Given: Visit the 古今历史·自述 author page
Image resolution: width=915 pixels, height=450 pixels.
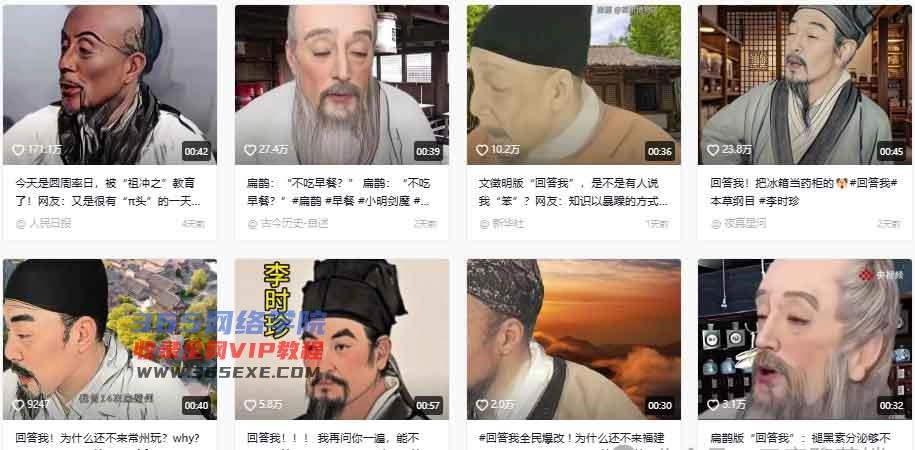Looking at the screenshot, I should [x=294, y=223].
